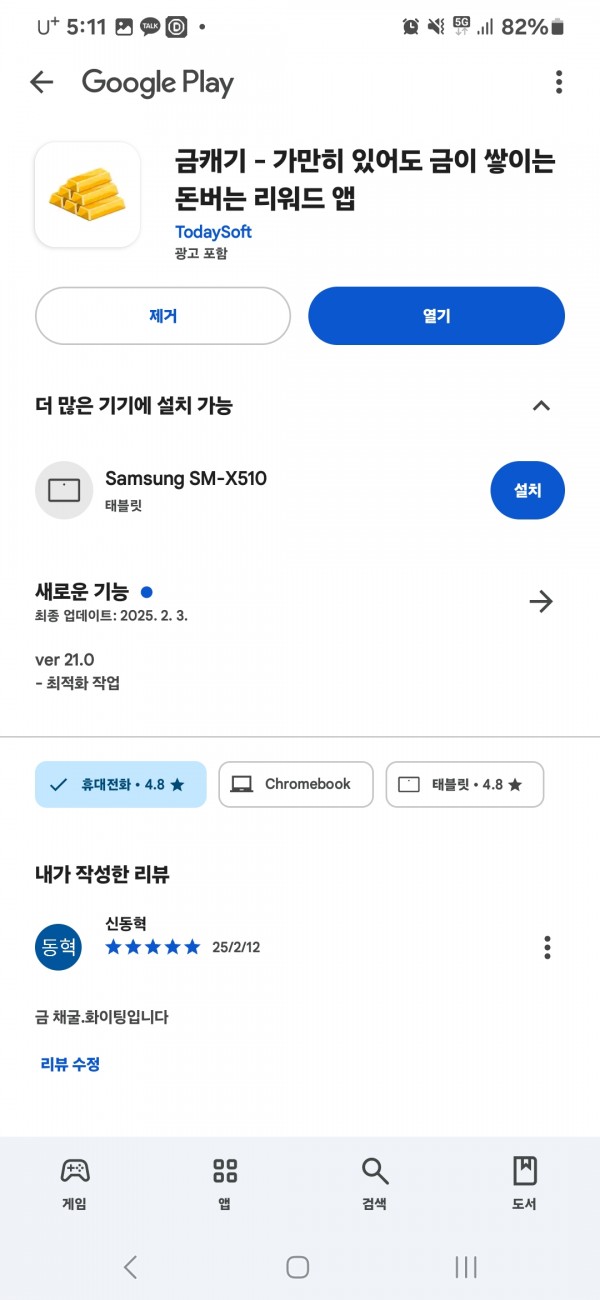Select the Chromebook chip

tap(296, 785)
